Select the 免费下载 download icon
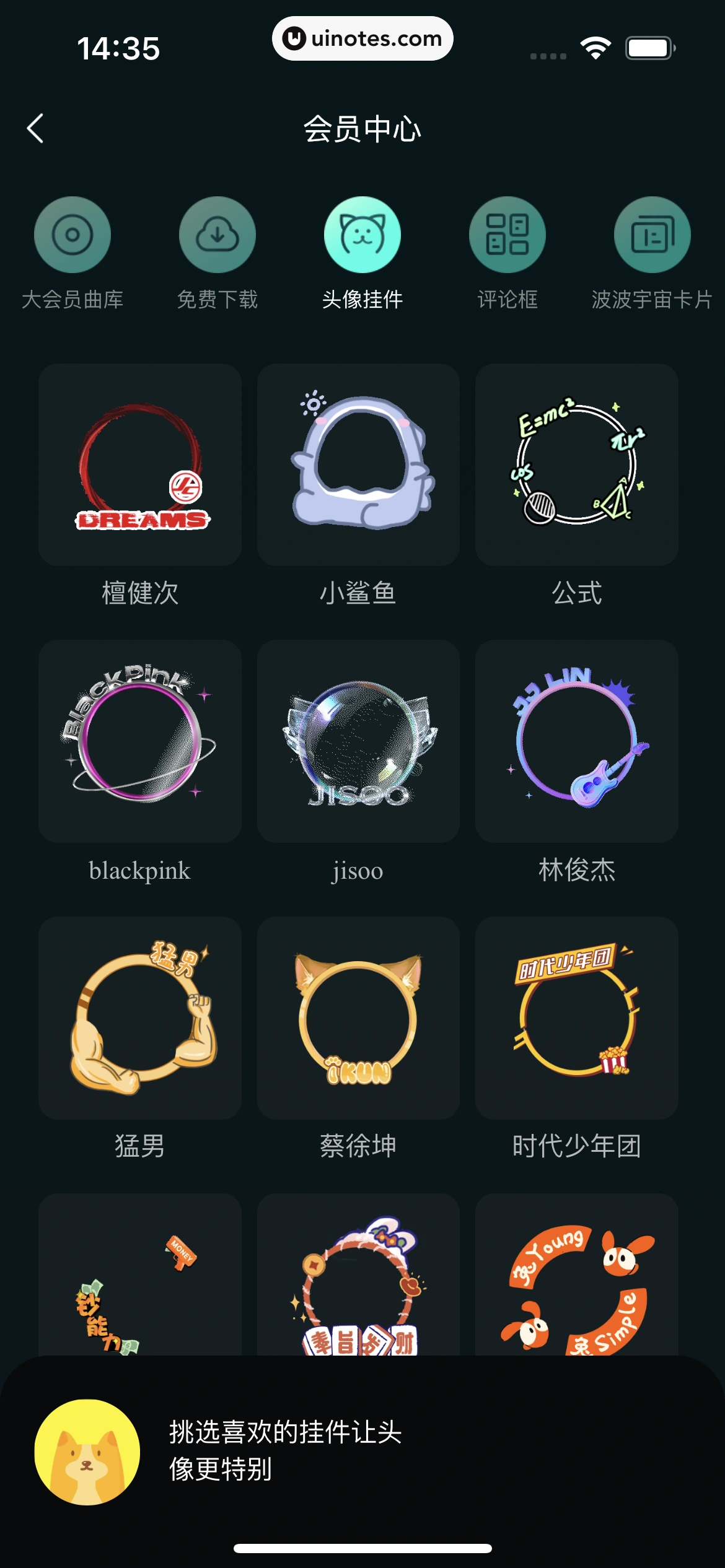725x1568 pixels. pos(217,234)
